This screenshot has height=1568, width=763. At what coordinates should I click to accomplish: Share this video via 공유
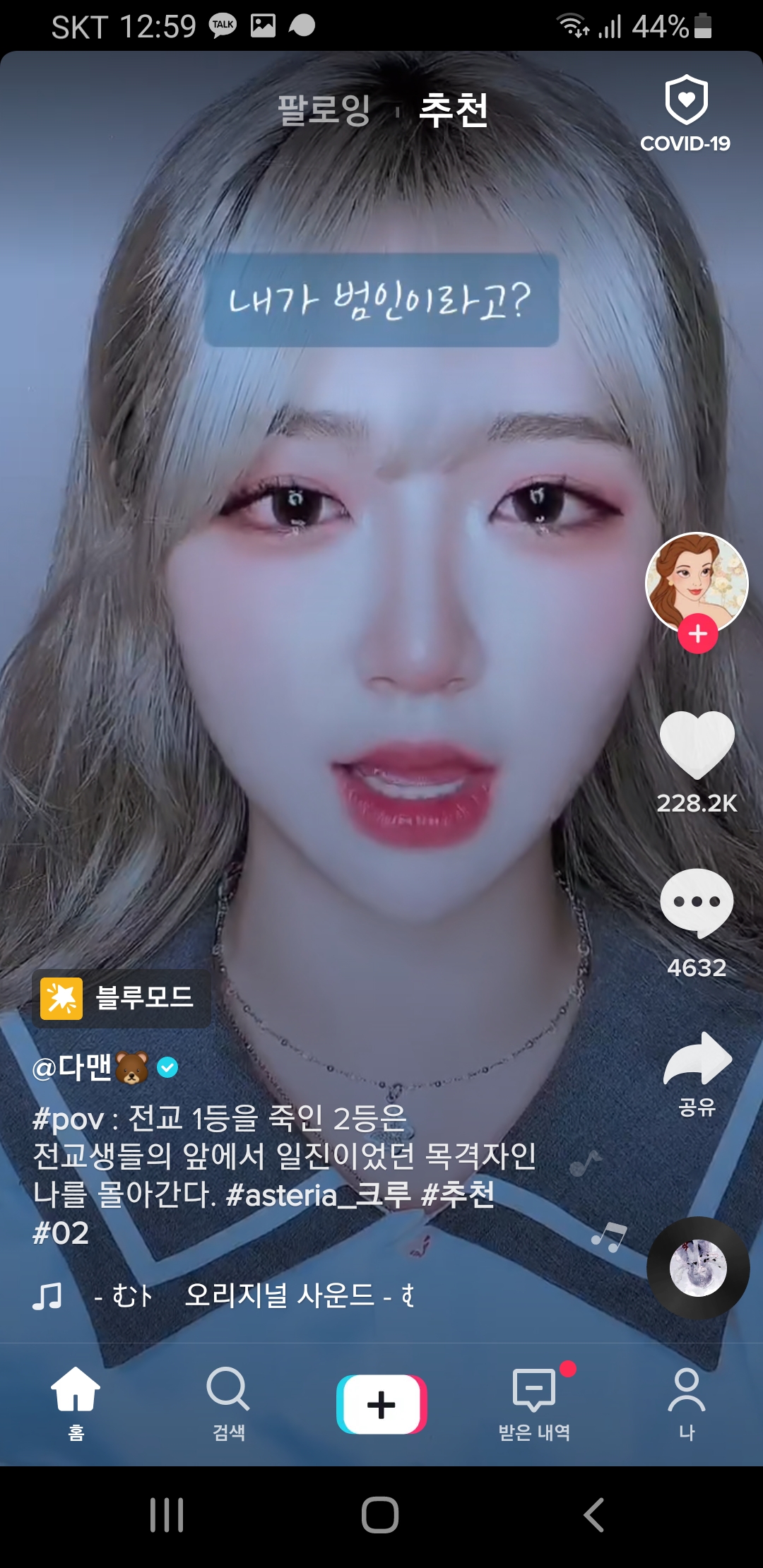[697, 1061]
